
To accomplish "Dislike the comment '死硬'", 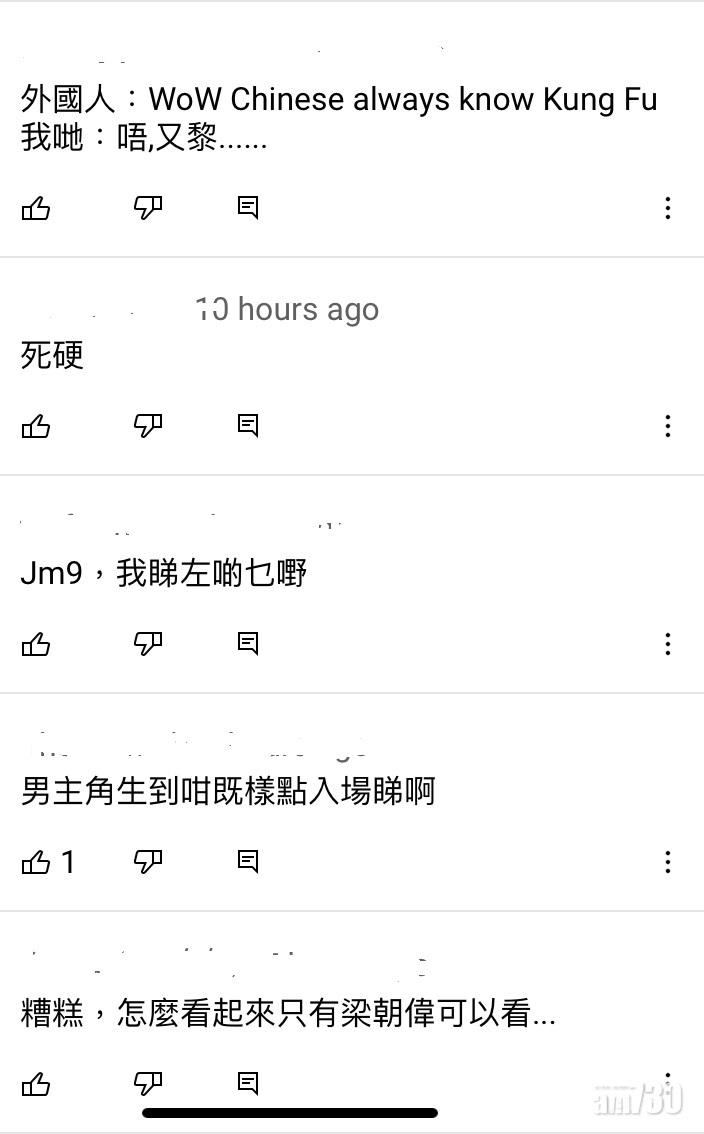I will click(148, 426).
